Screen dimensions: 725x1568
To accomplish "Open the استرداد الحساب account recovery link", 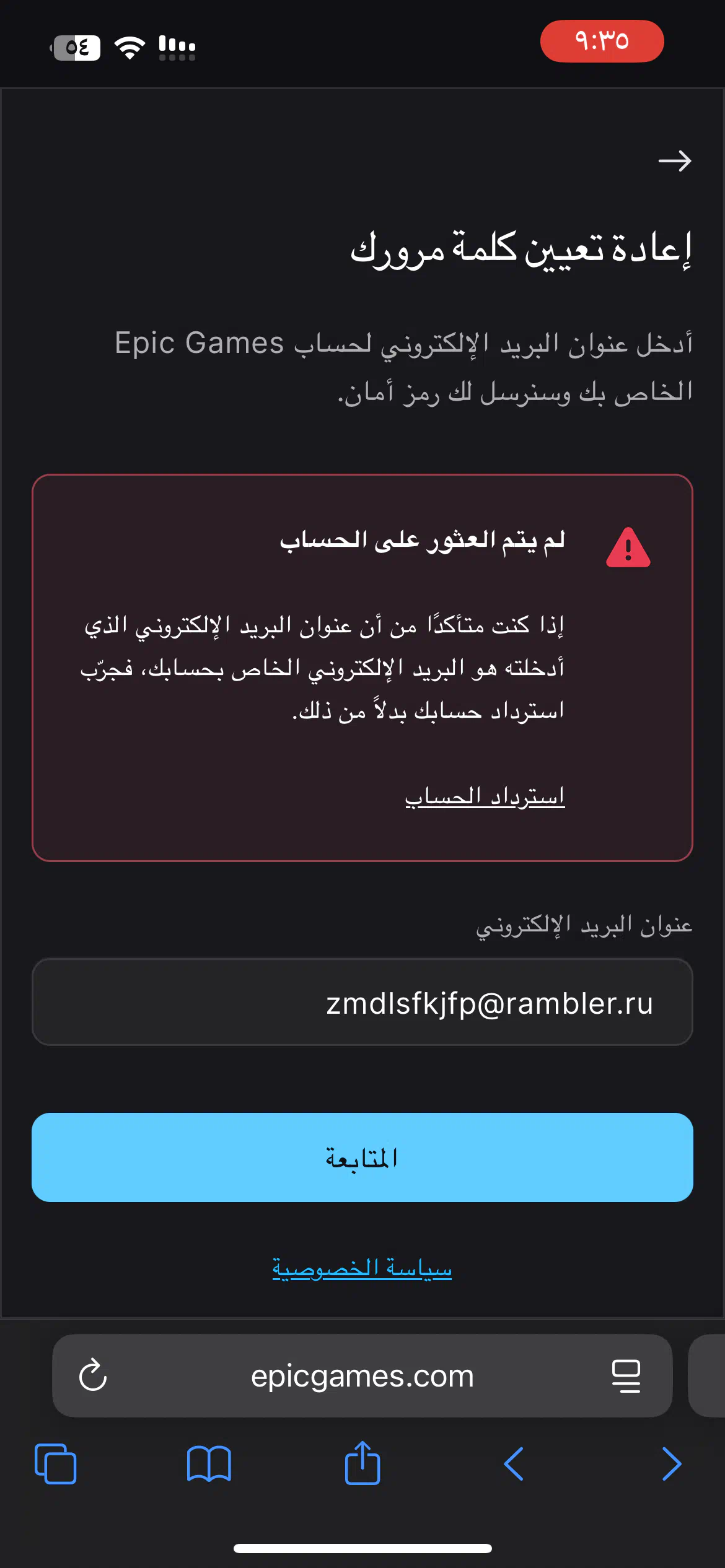I will point(485,796).
